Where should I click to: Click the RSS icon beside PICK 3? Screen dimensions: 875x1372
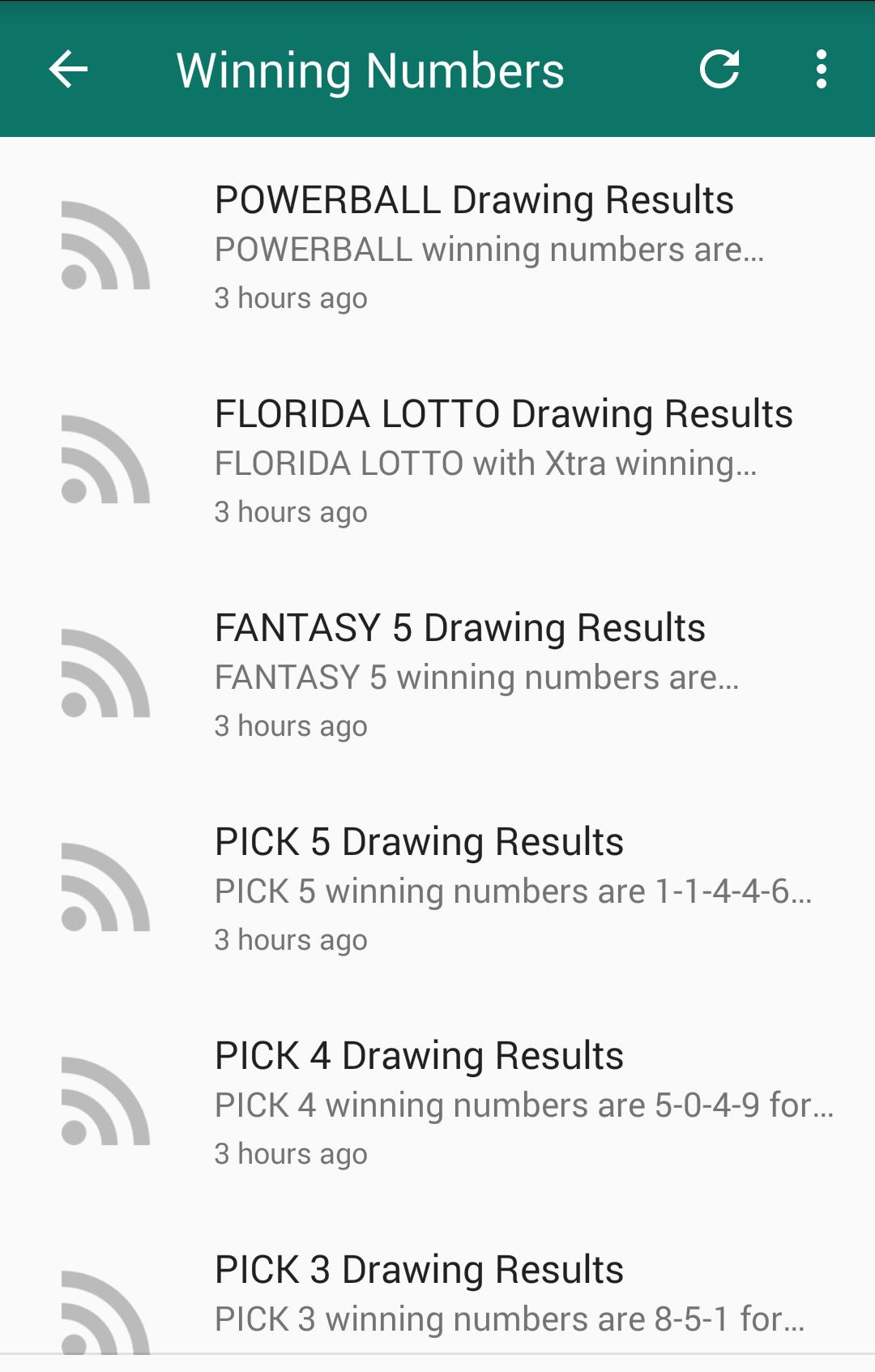(x=105, y=1313)
